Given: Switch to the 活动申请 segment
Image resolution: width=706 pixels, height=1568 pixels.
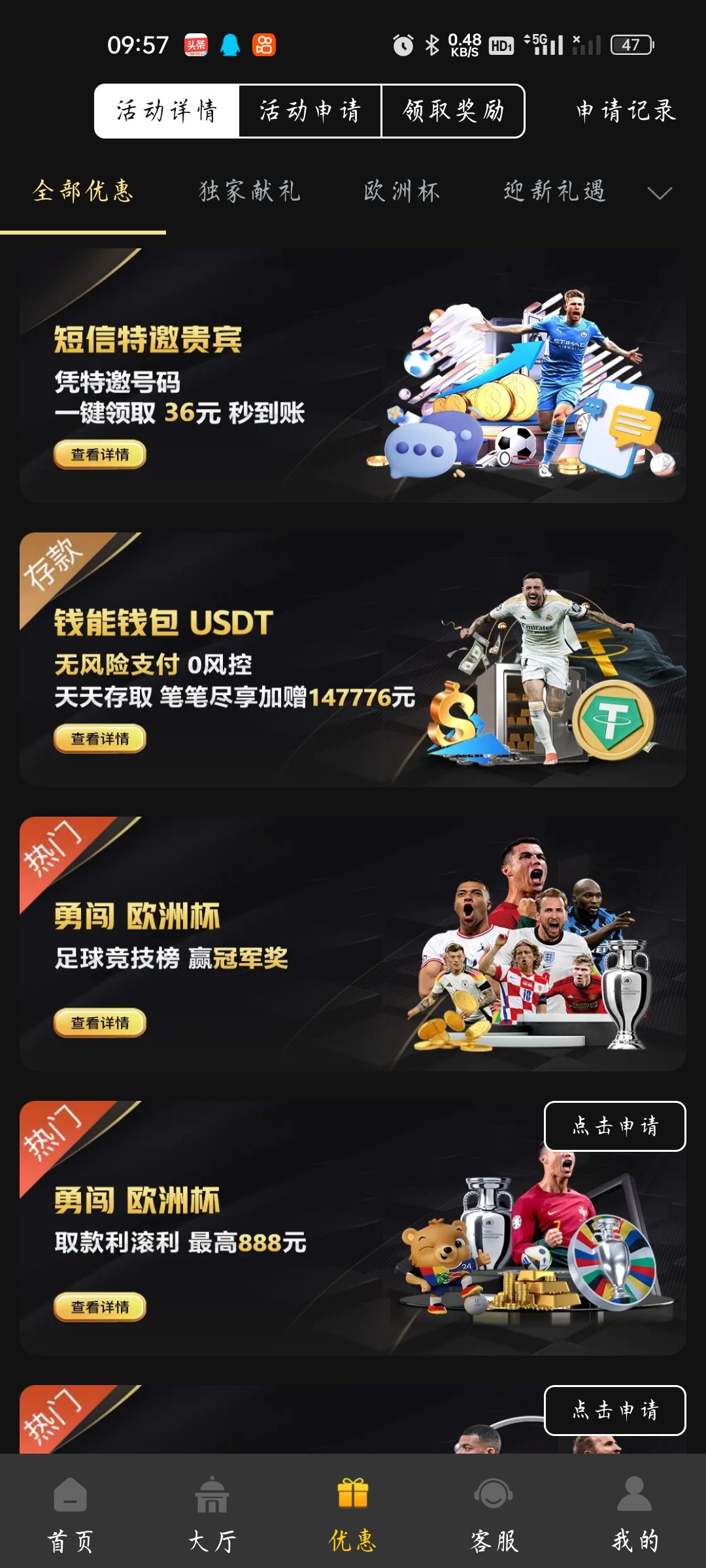Looking at the screenshot, I should 310,111.
